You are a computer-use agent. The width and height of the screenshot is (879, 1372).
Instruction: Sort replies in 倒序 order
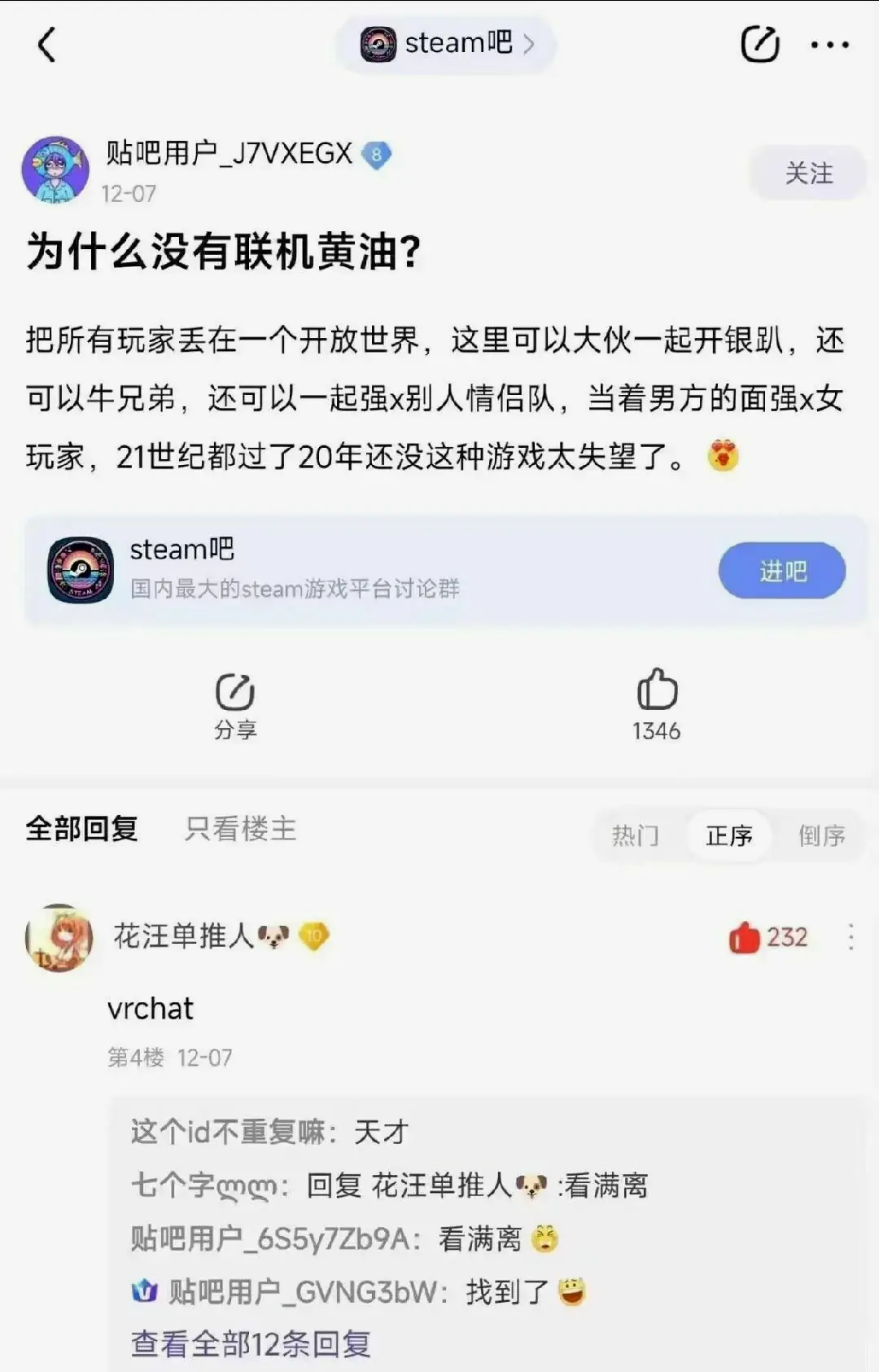(x=820, y=835)
